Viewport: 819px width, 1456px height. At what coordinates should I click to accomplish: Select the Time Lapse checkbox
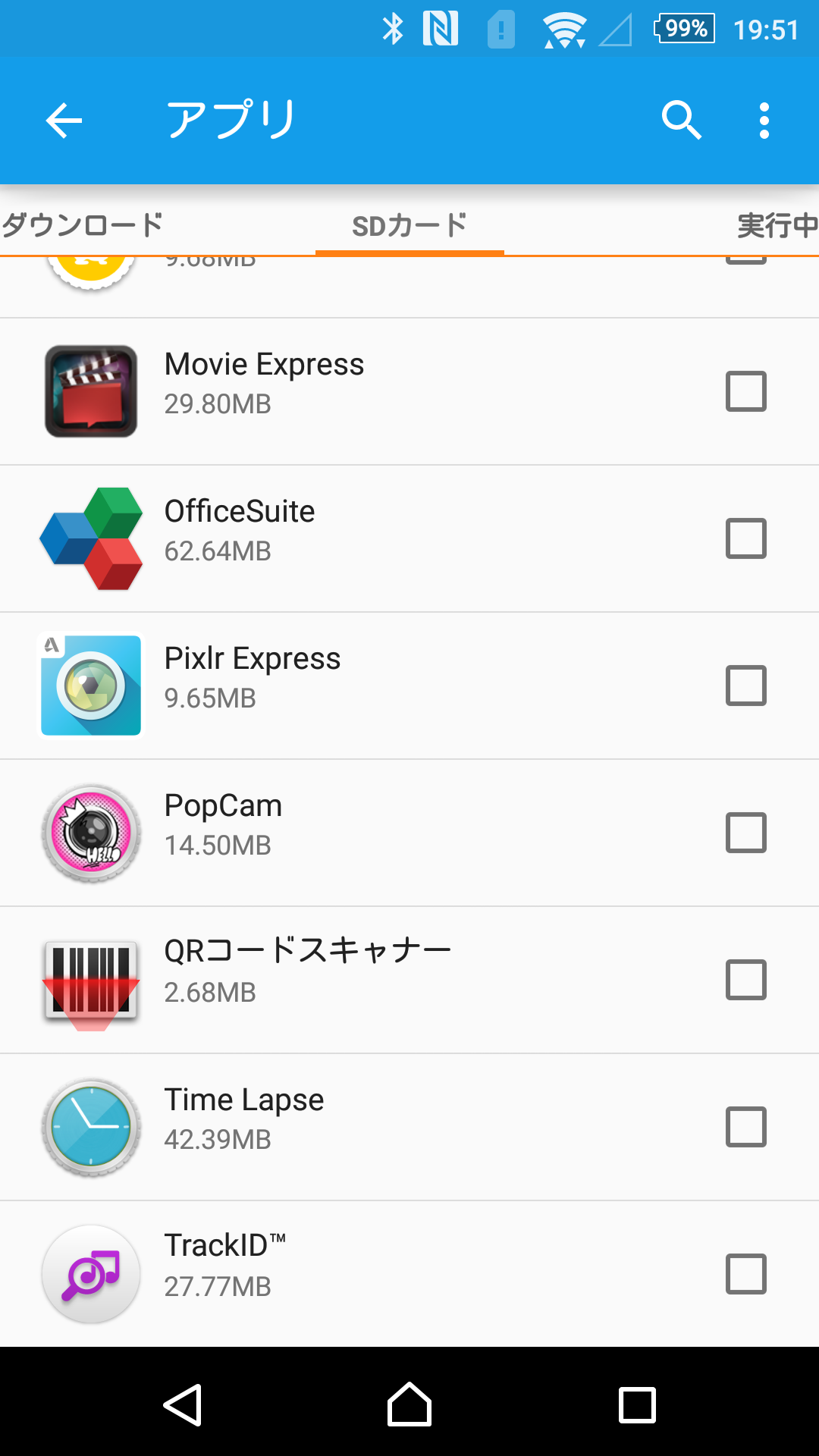pos(746,1127)
